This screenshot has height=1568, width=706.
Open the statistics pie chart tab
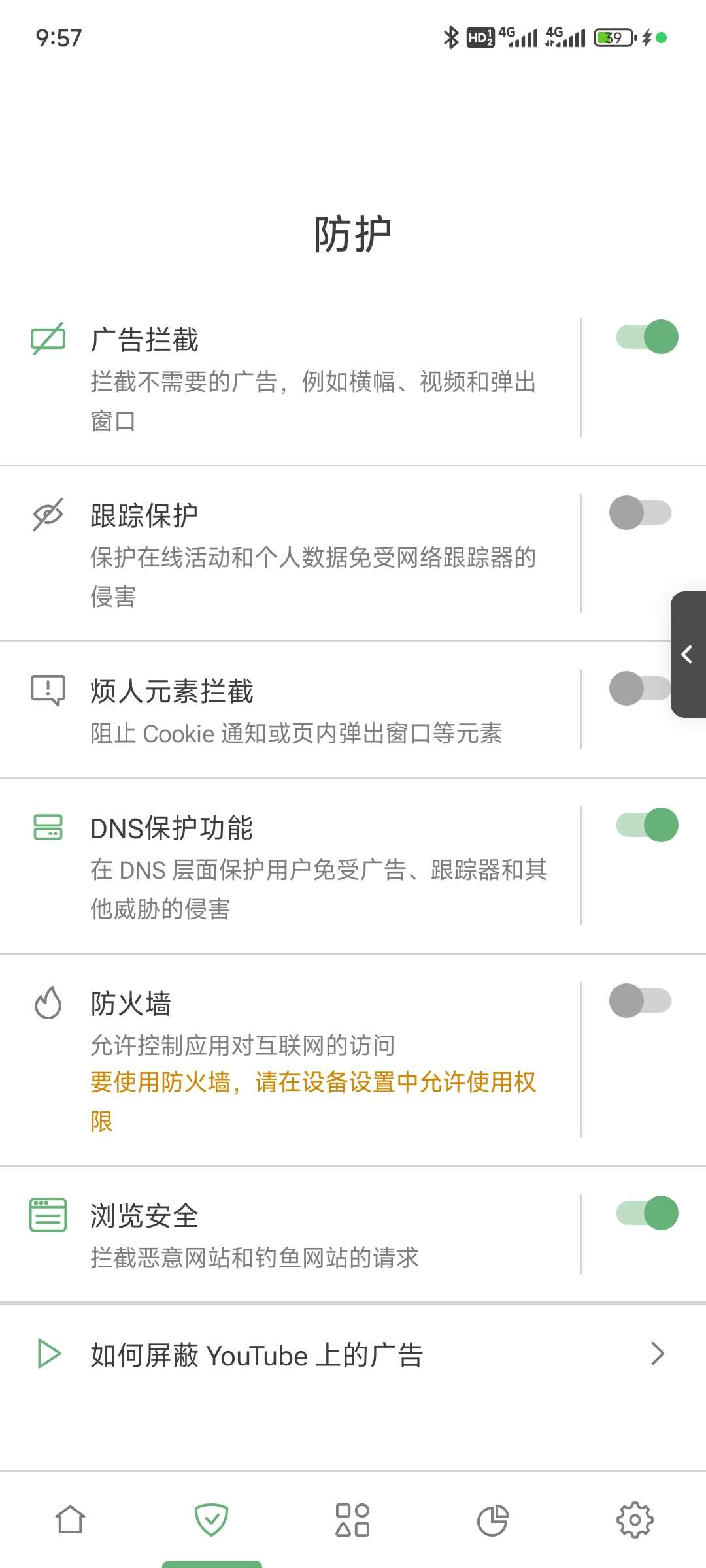pos(494,1520)
